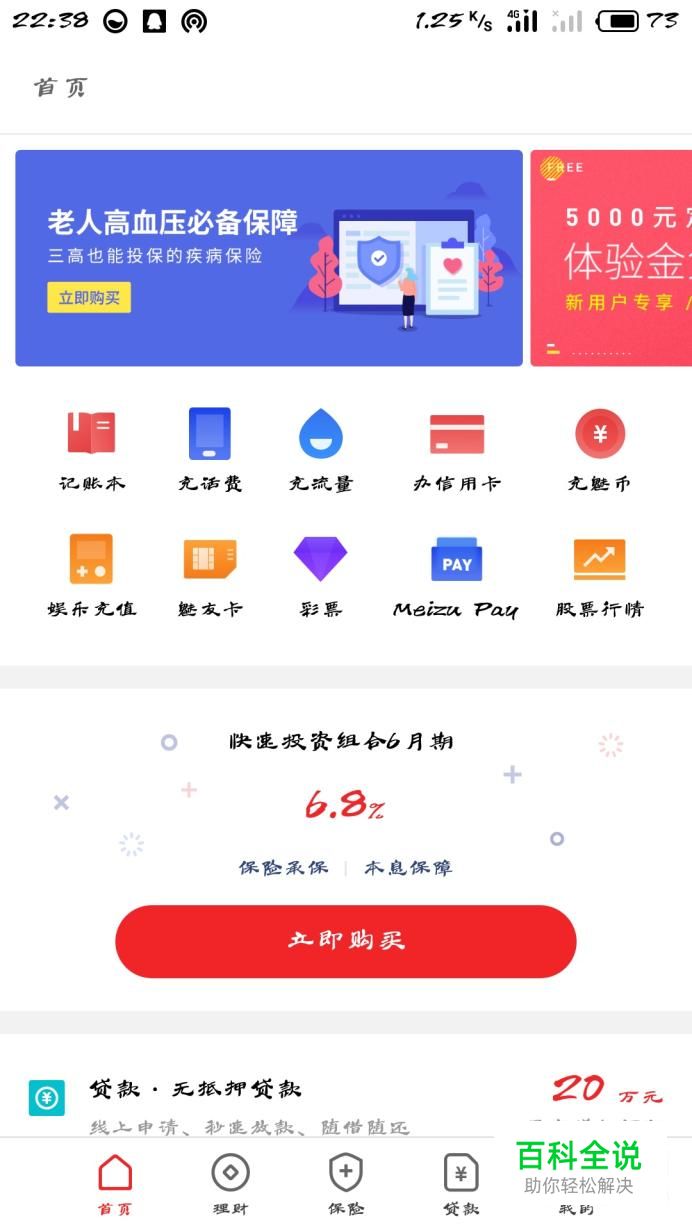Viewport: 692px width, 1230px height.
Task: Open 充魅币
Action: [600, 450]
